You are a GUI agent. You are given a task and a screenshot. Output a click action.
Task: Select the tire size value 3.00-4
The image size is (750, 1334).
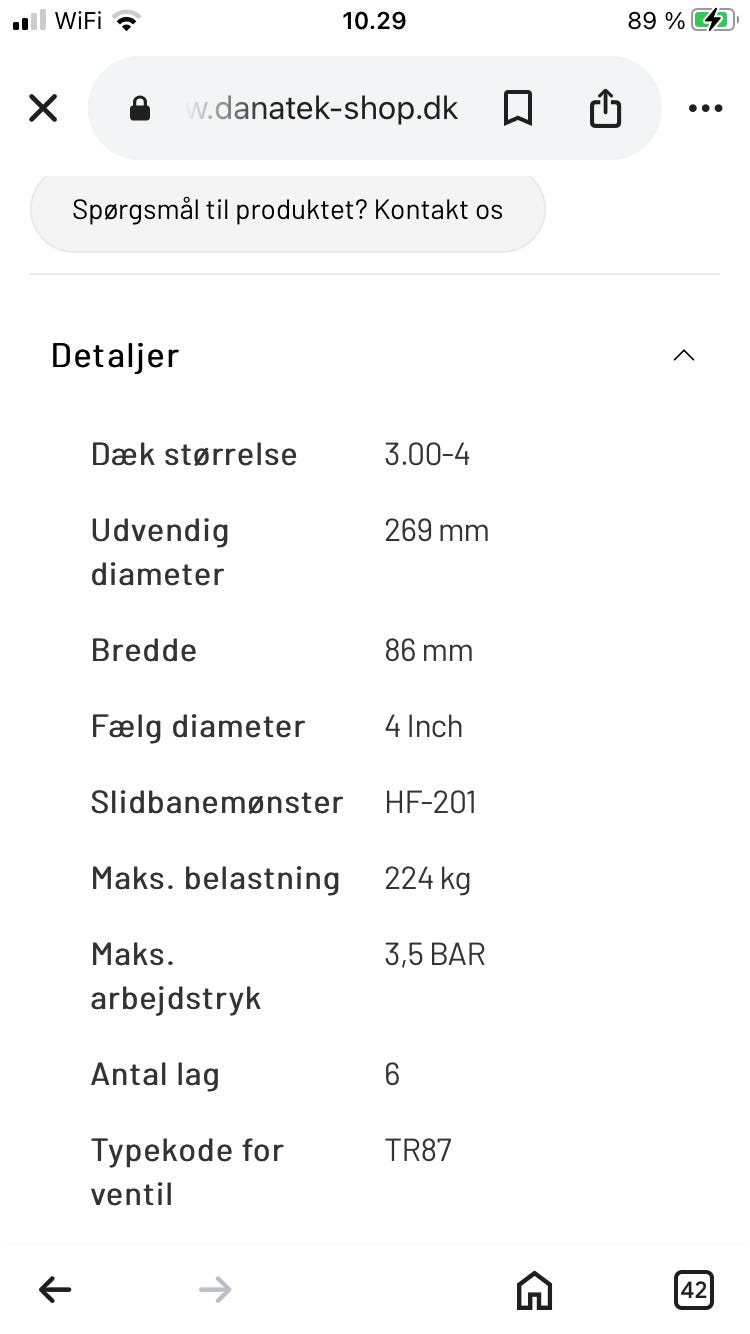point(427,454)
